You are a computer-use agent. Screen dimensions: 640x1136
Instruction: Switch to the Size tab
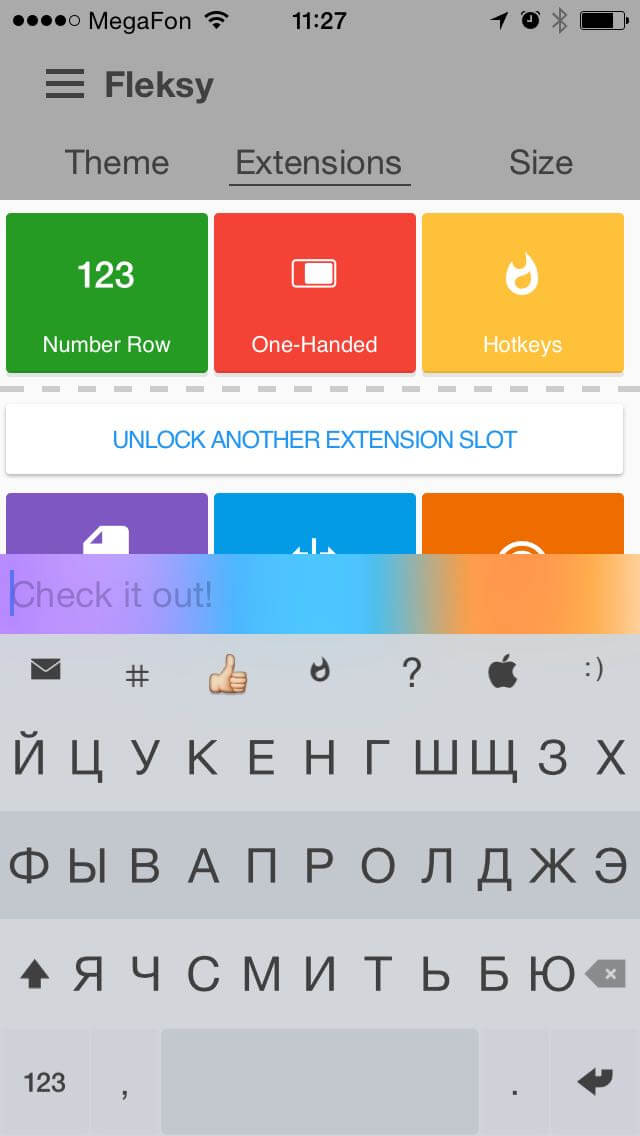(x=540, y=163)
